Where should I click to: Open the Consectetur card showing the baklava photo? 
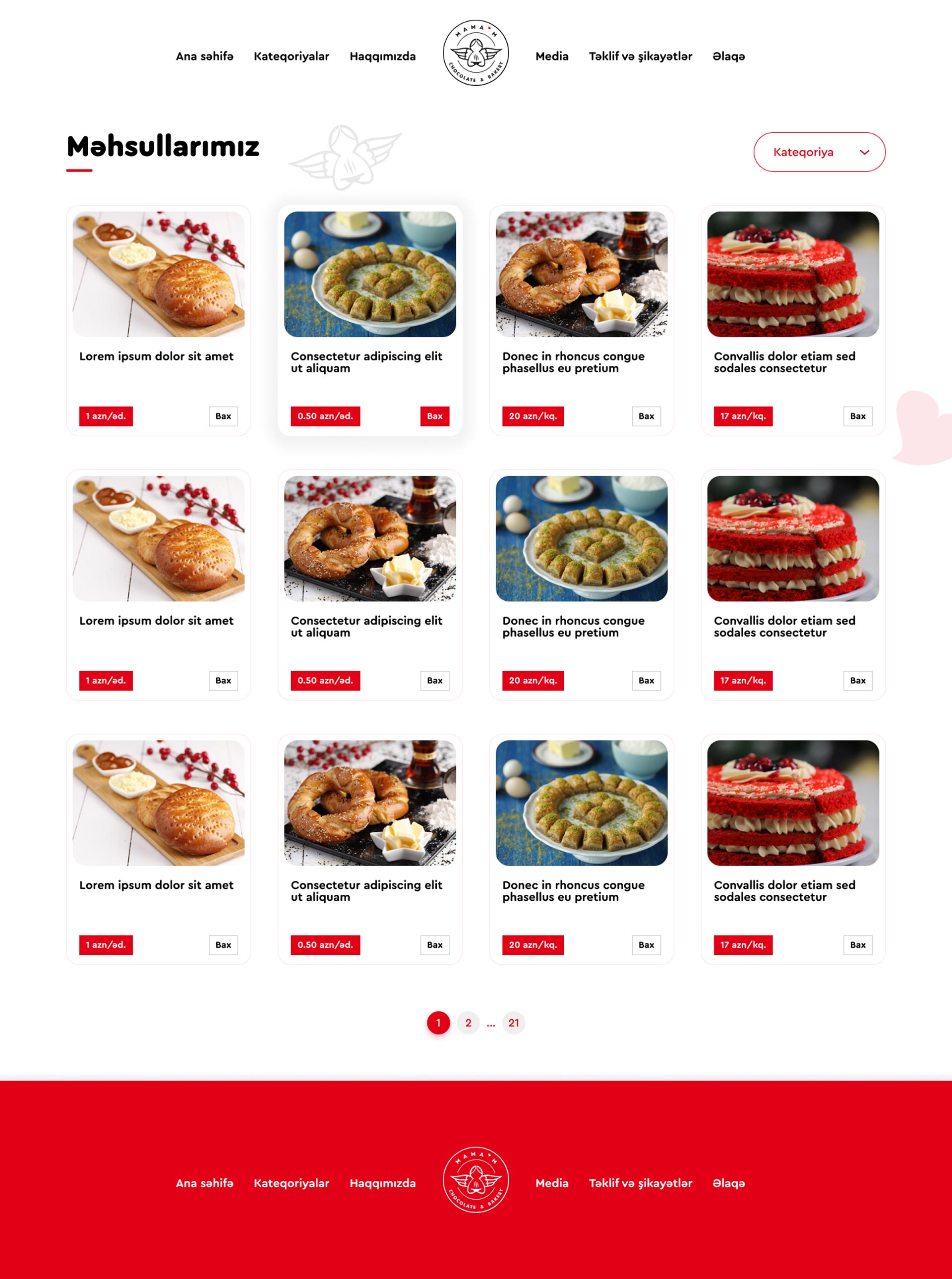coord(370,274)
